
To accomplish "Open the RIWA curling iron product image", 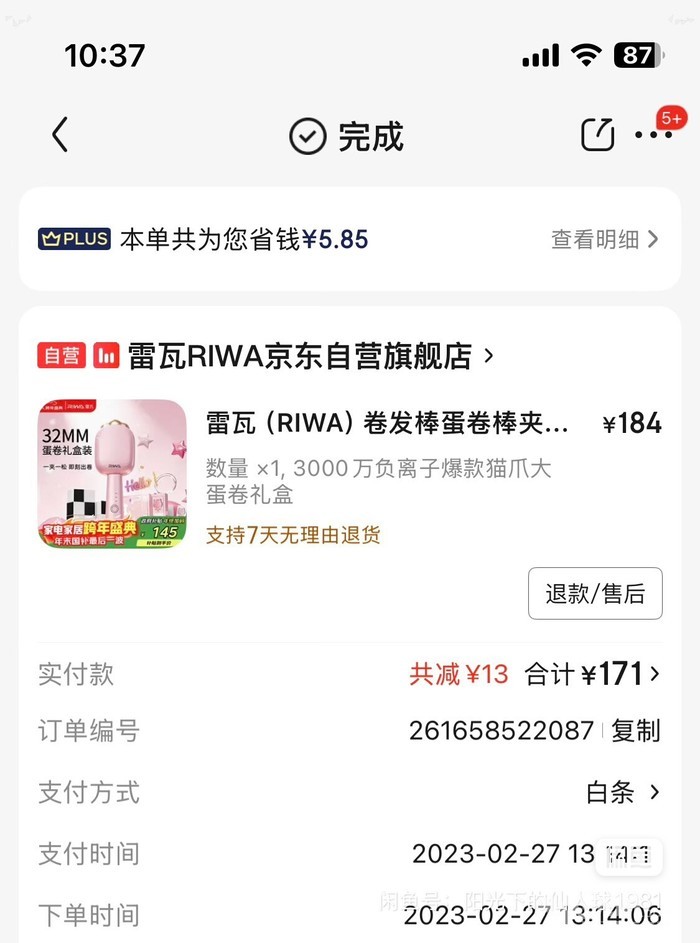I will (112, 474).
